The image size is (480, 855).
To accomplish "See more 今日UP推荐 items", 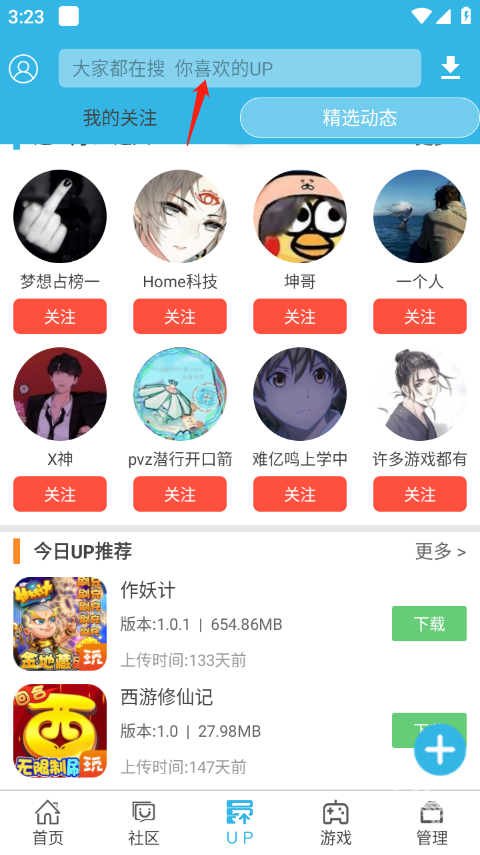I will [x=440, y=551].
